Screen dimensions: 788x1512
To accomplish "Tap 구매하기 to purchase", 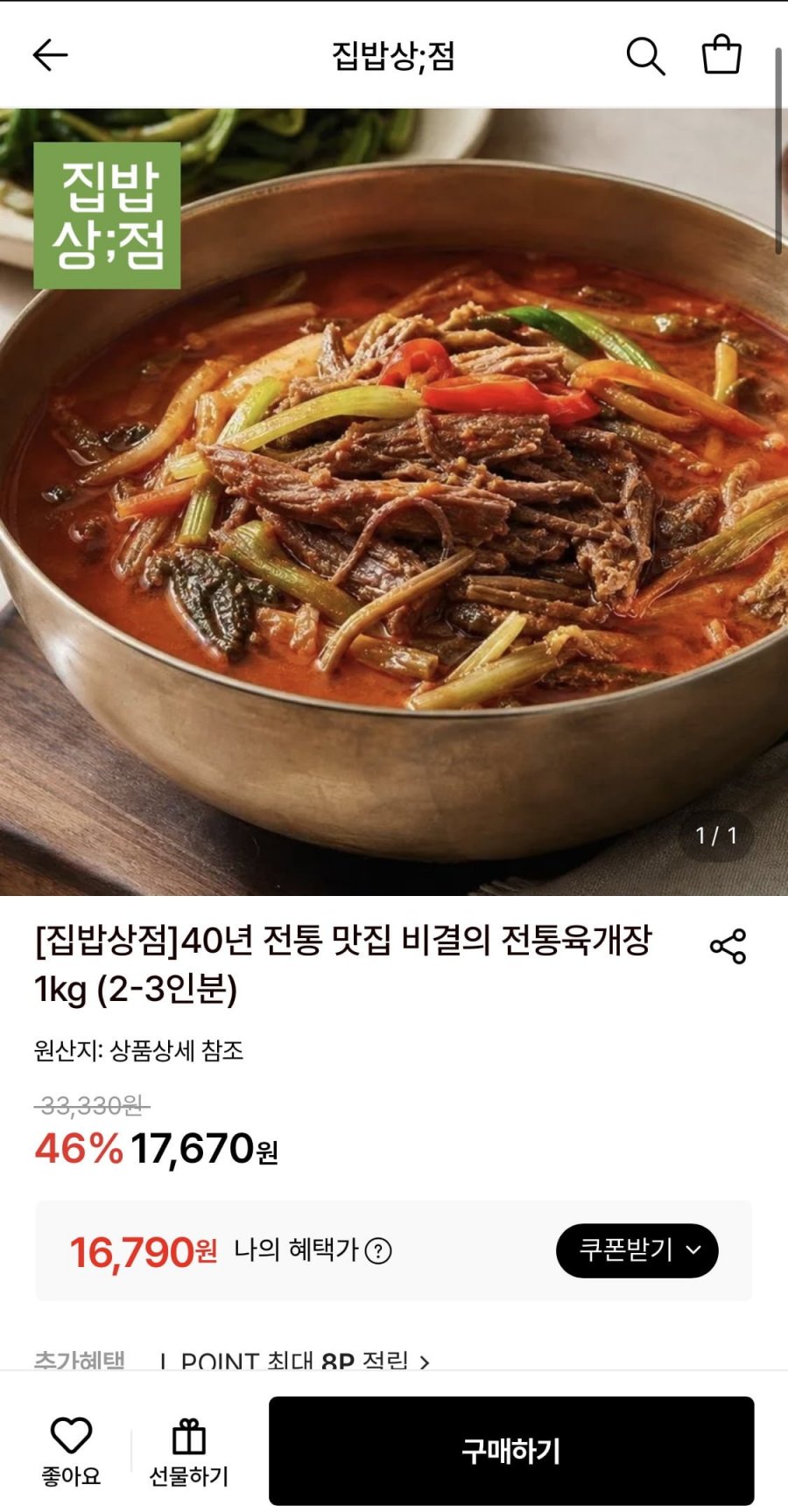I will click(x=511, y=1451).
